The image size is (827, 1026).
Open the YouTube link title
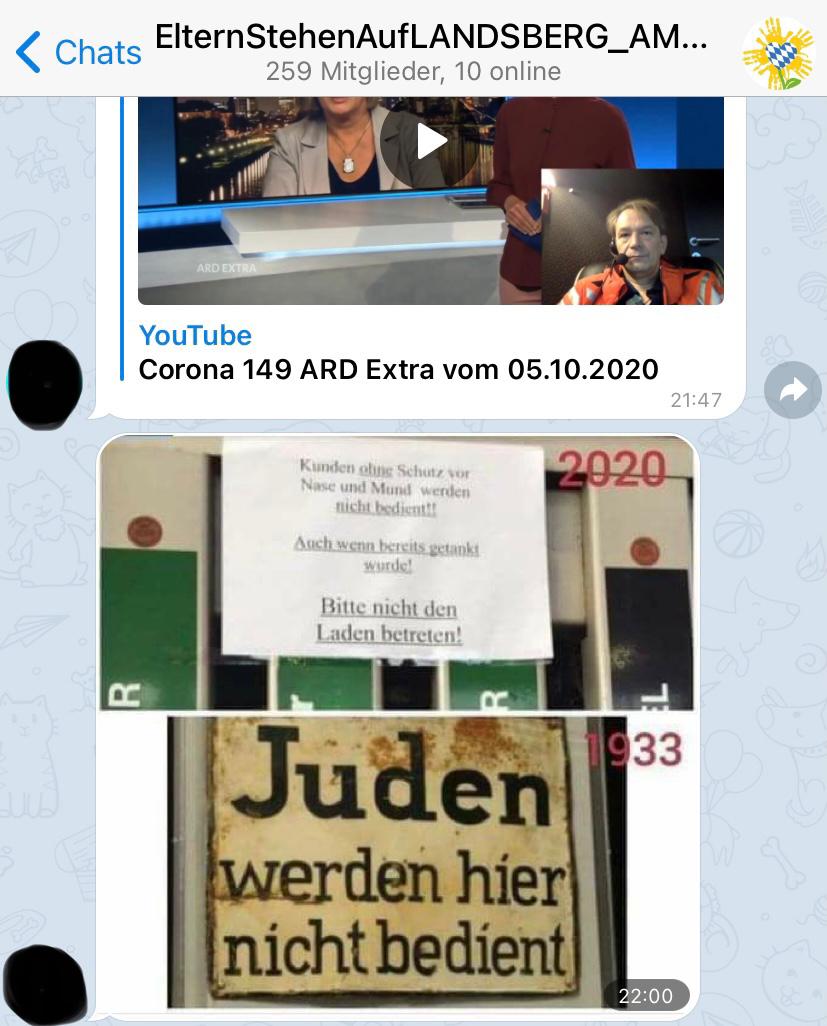click(398, 369)
